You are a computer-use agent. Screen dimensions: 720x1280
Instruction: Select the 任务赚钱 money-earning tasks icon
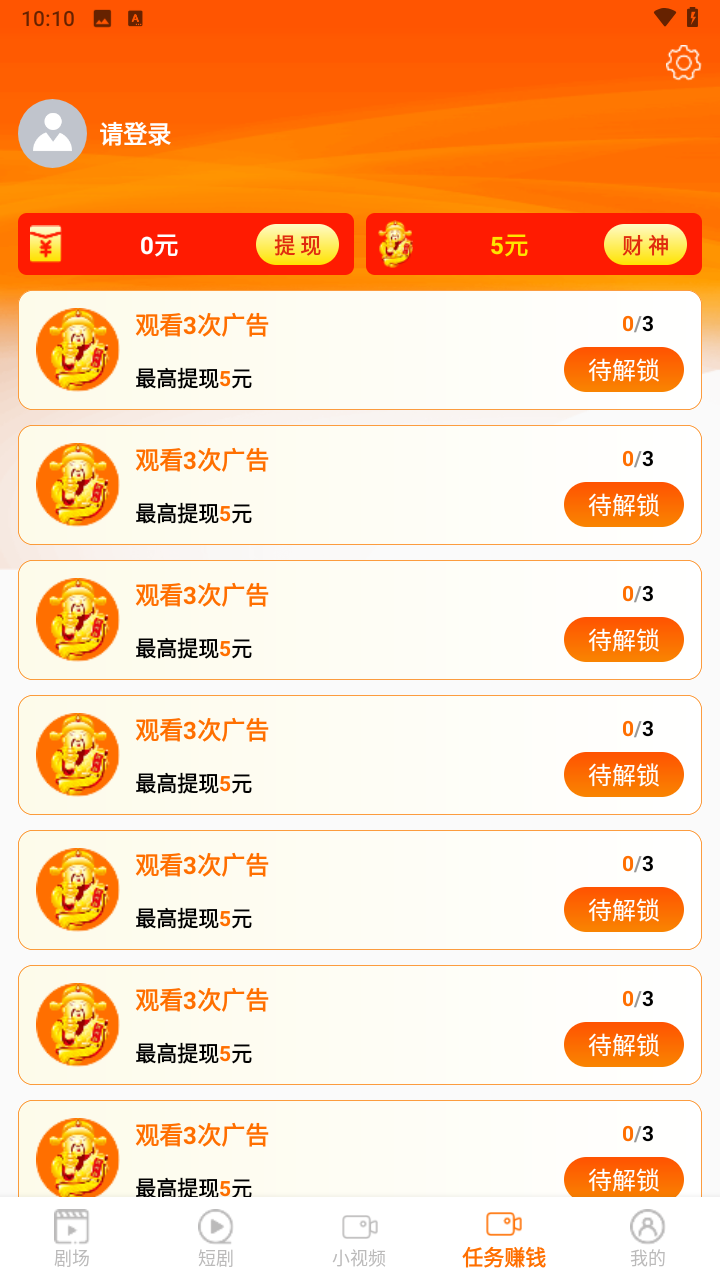(x=503, y=1223)
